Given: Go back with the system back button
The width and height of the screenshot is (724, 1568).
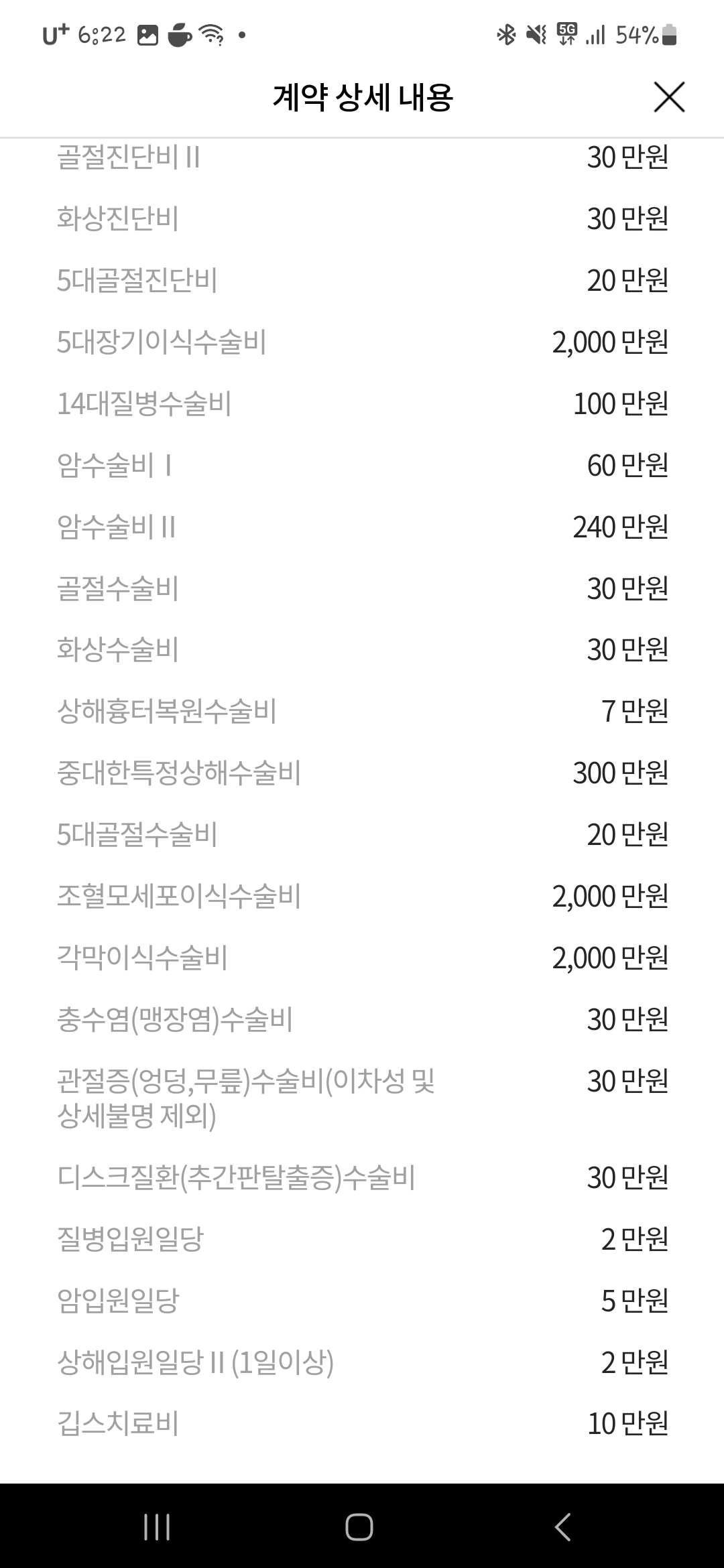Looking at the screenshot, I should 563,1527.
